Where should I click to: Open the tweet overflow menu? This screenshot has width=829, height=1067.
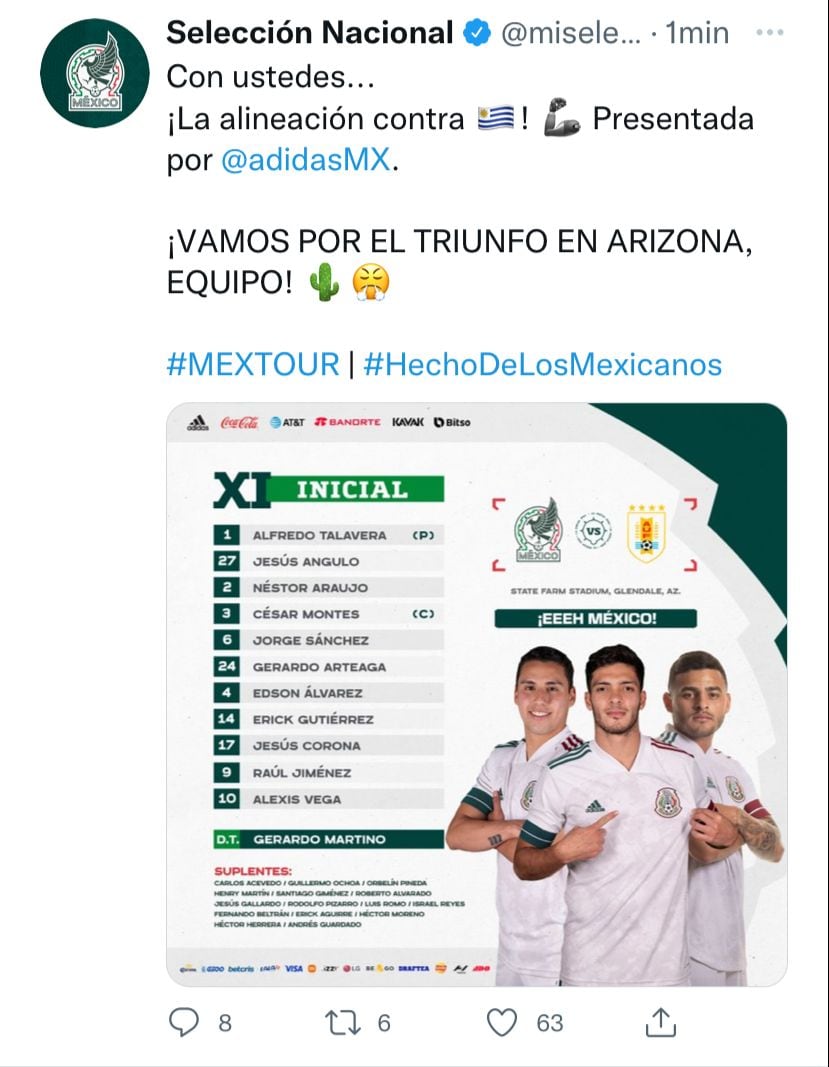click(x=769, y=33)
